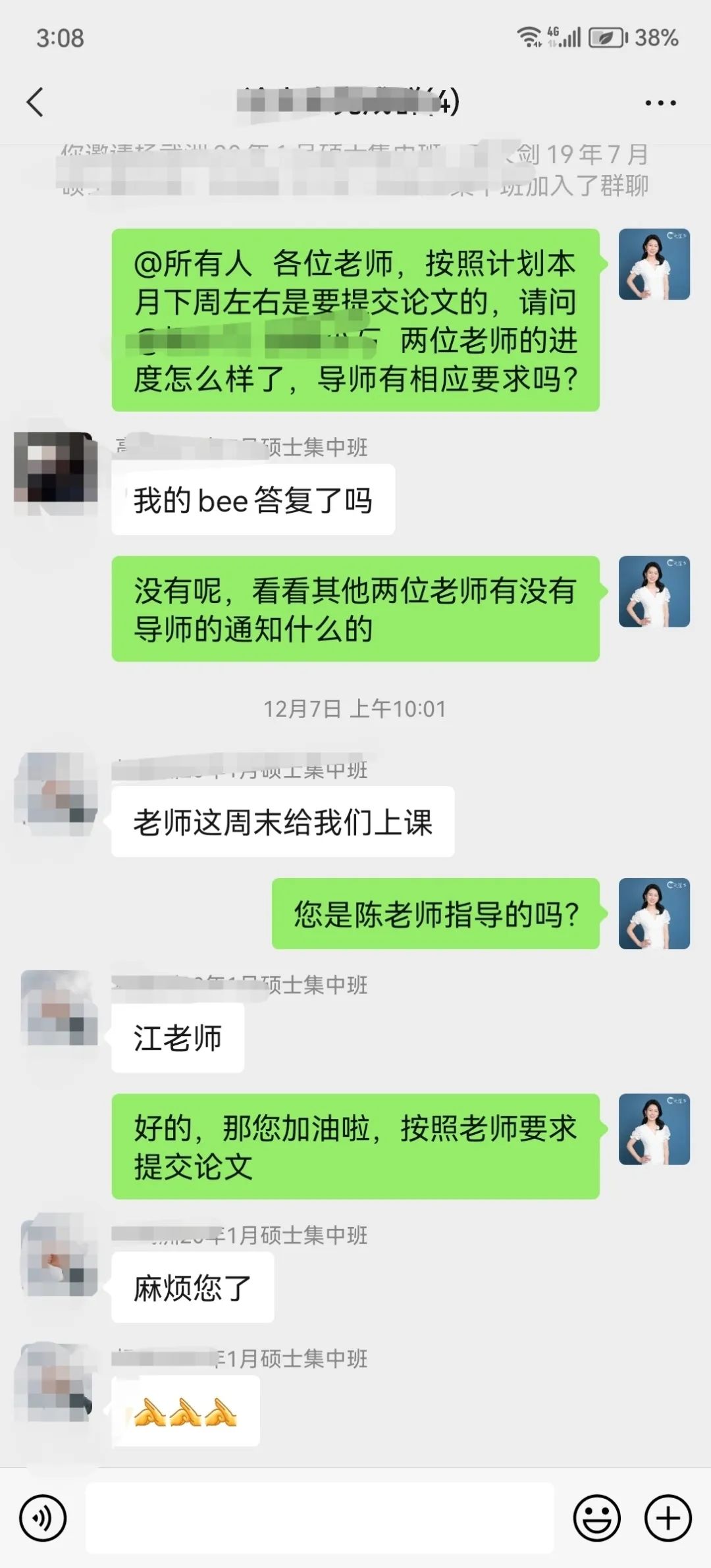The image size is (711, 1568).
Task: Go back from the group chat
Action: pyautogui.click(x=36, y=102)
